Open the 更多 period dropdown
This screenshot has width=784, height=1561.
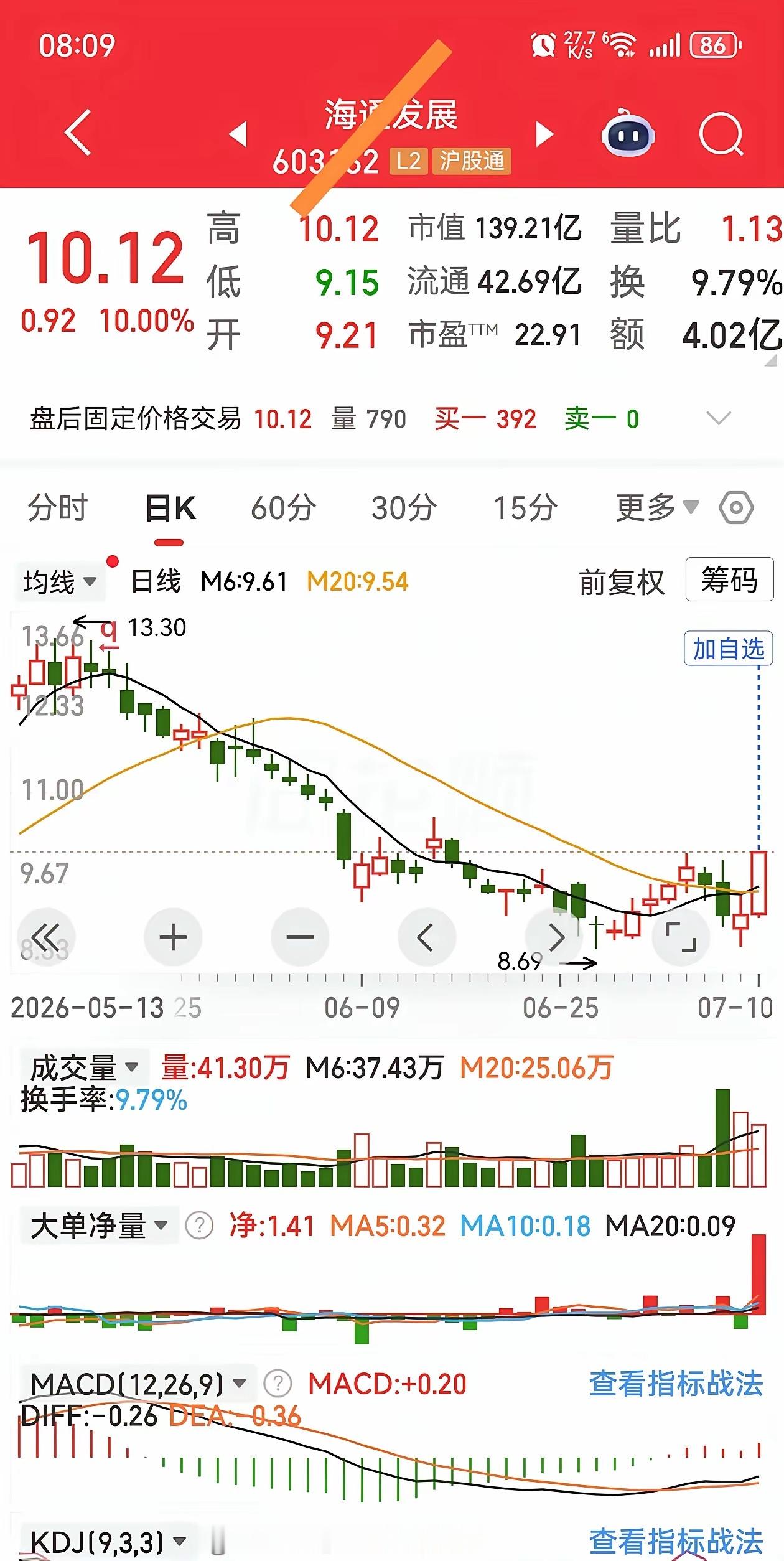coord(657,508)
